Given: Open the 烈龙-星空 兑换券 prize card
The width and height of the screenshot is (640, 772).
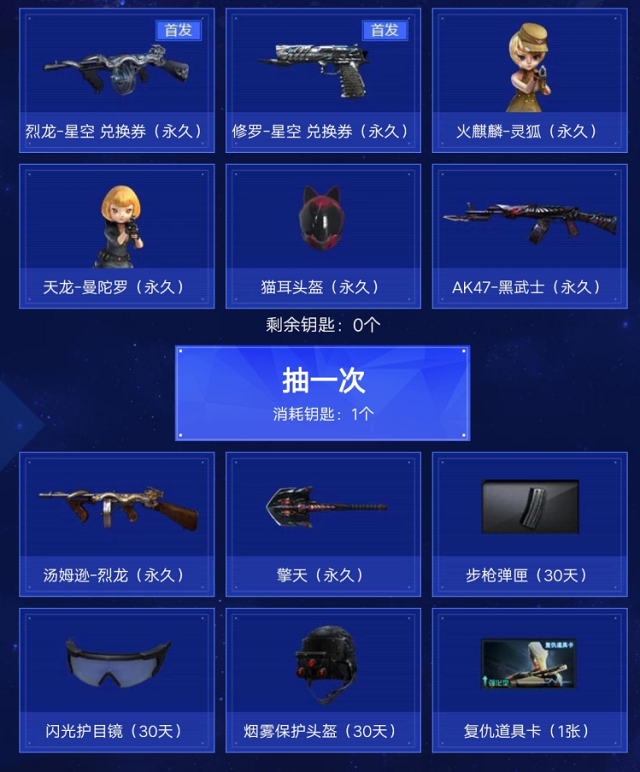Looking at the screenshot, I should point(116,80).
